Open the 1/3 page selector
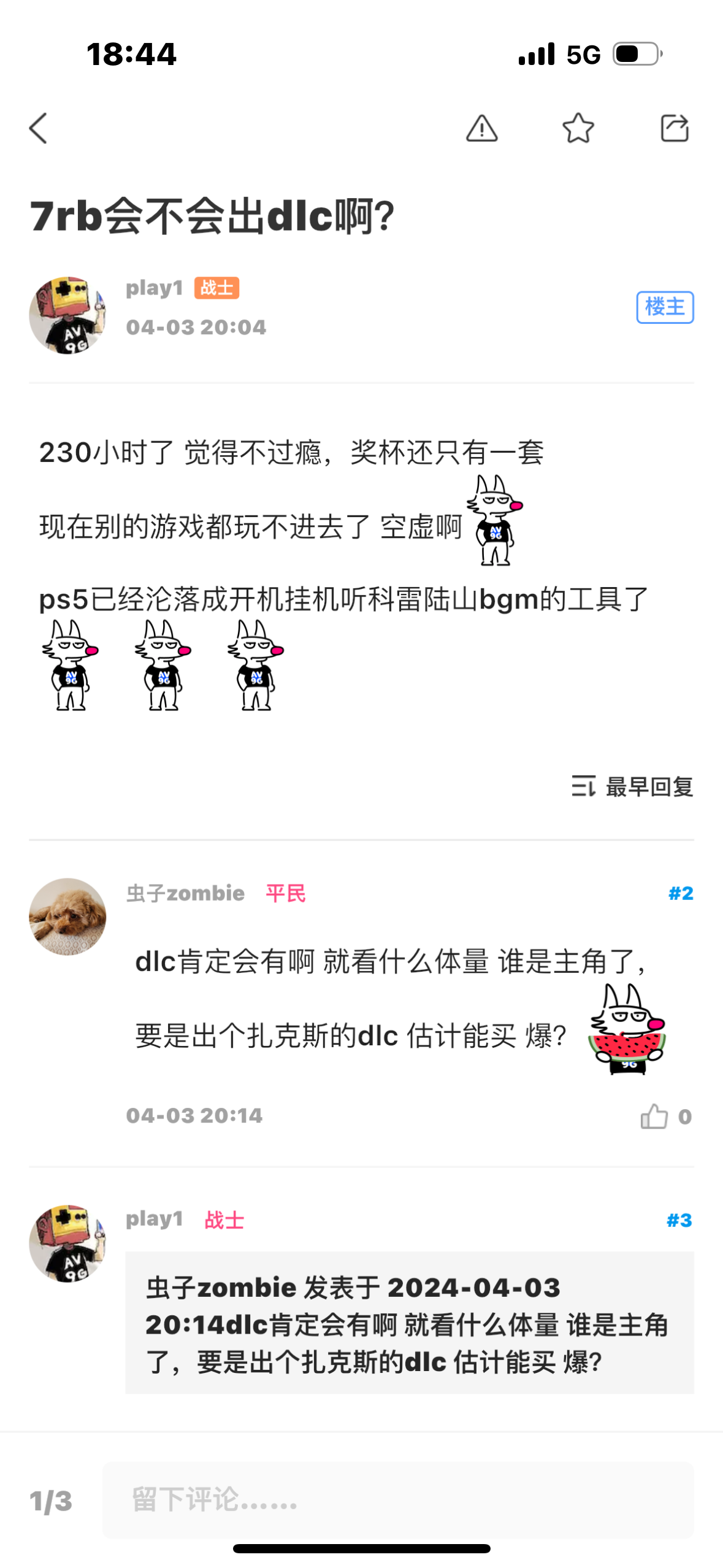The height and width of the screenshot is (1568, 723). (x=51, y=1501)
